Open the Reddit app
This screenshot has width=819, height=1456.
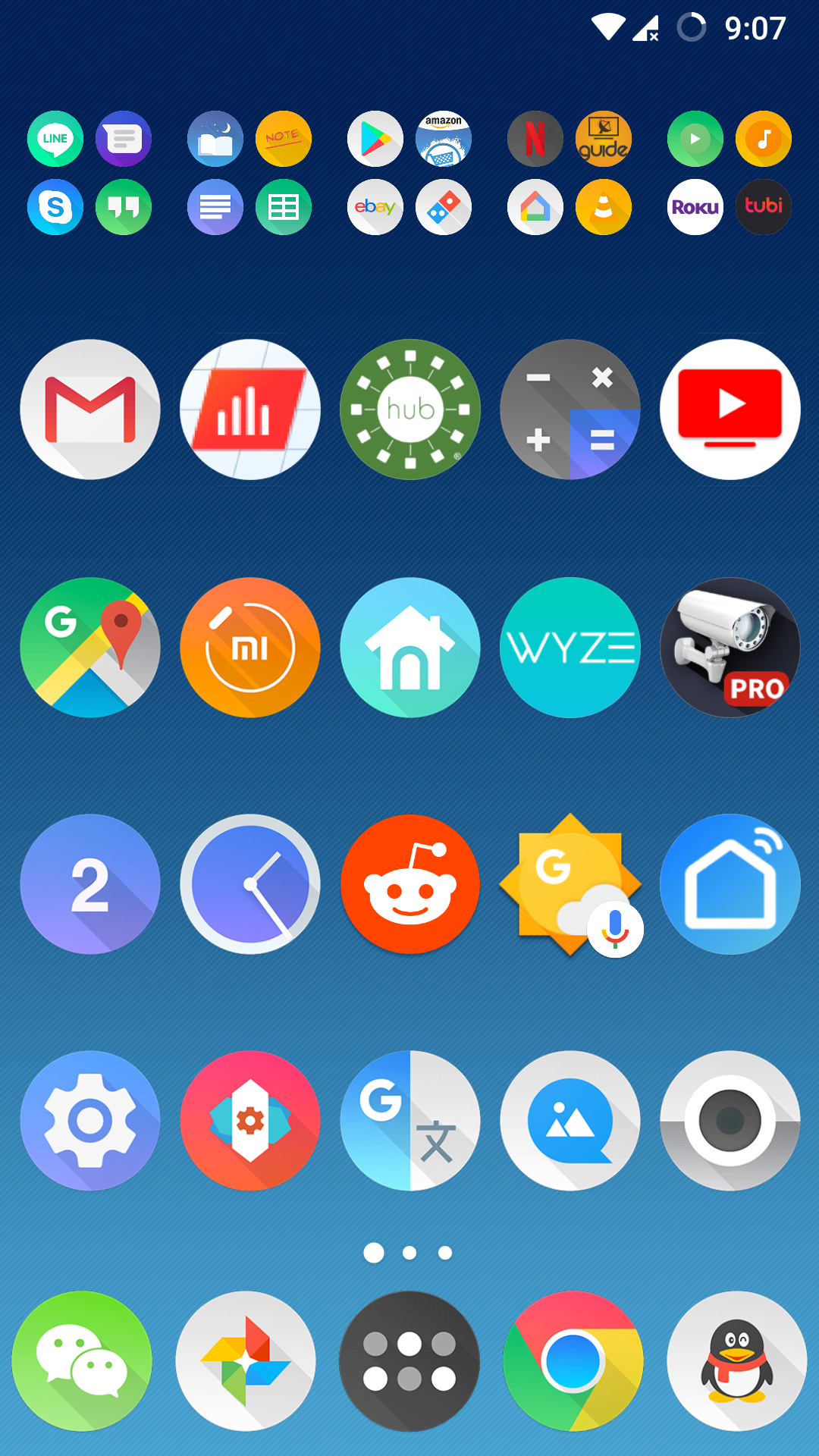click(410, 884)
